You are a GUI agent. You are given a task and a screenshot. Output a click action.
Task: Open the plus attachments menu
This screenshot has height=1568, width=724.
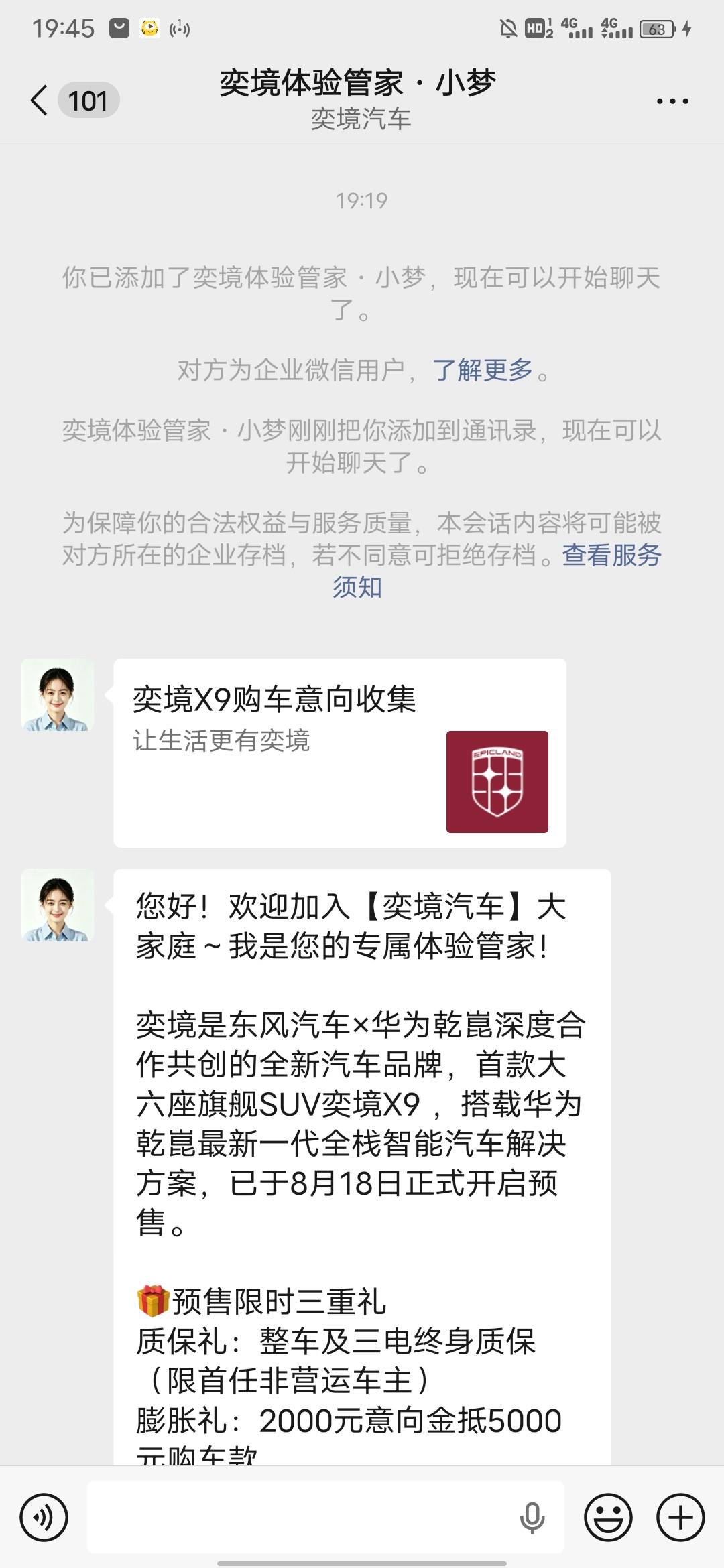[680, 1517]
